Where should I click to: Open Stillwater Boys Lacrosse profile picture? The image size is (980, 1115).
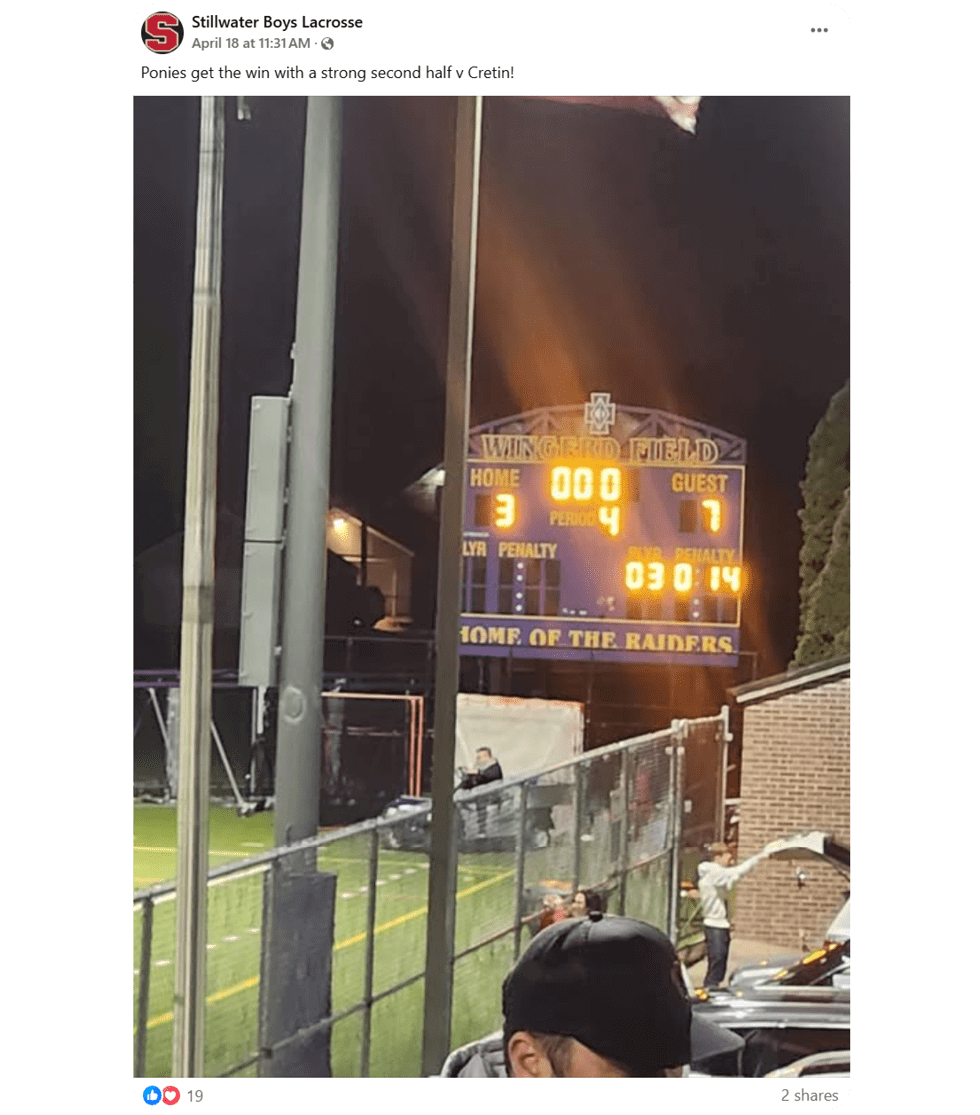pos(162,32)
